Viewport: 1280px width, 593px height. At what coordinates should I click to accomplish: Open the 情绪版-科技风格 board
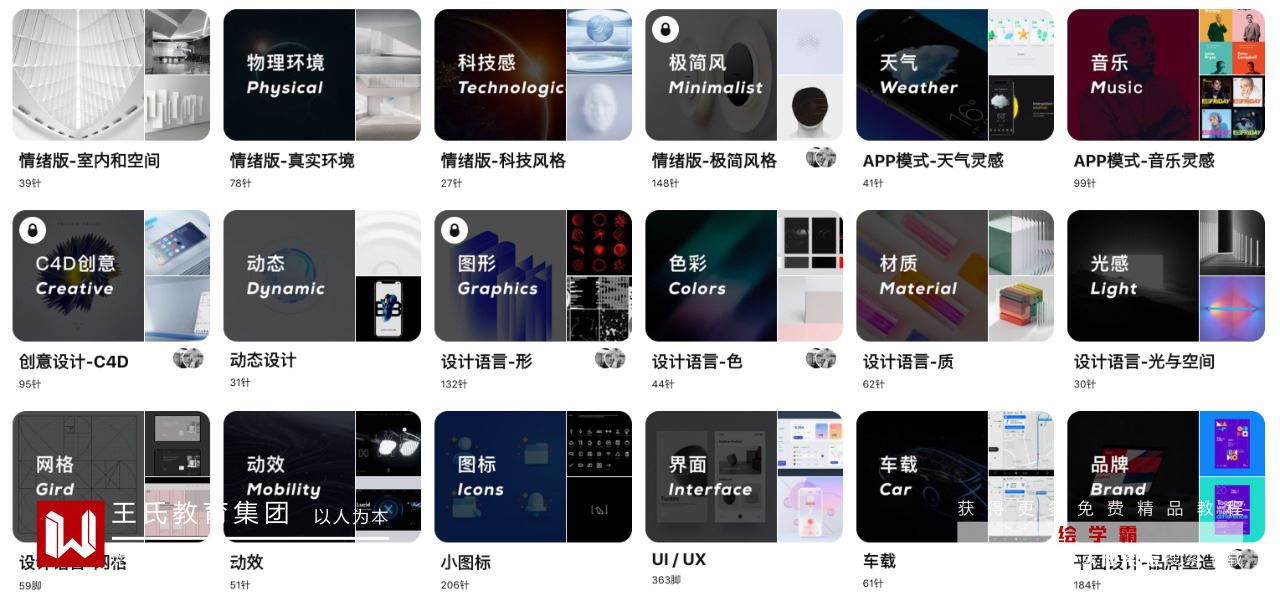point(532,75)
